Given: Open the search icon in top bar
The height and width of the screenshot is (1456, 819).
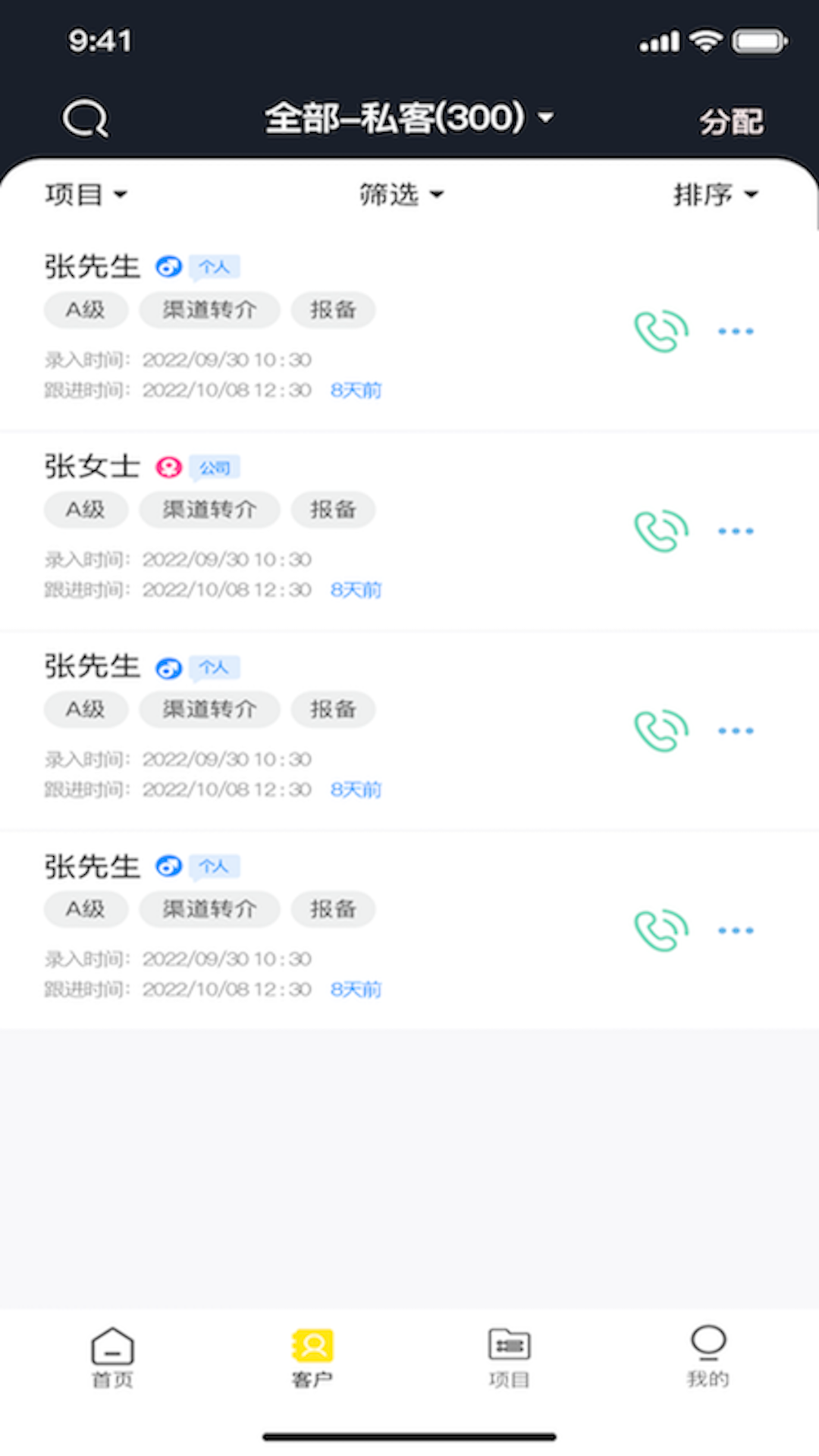Looking at the screenshot, I should pos(83,118).
